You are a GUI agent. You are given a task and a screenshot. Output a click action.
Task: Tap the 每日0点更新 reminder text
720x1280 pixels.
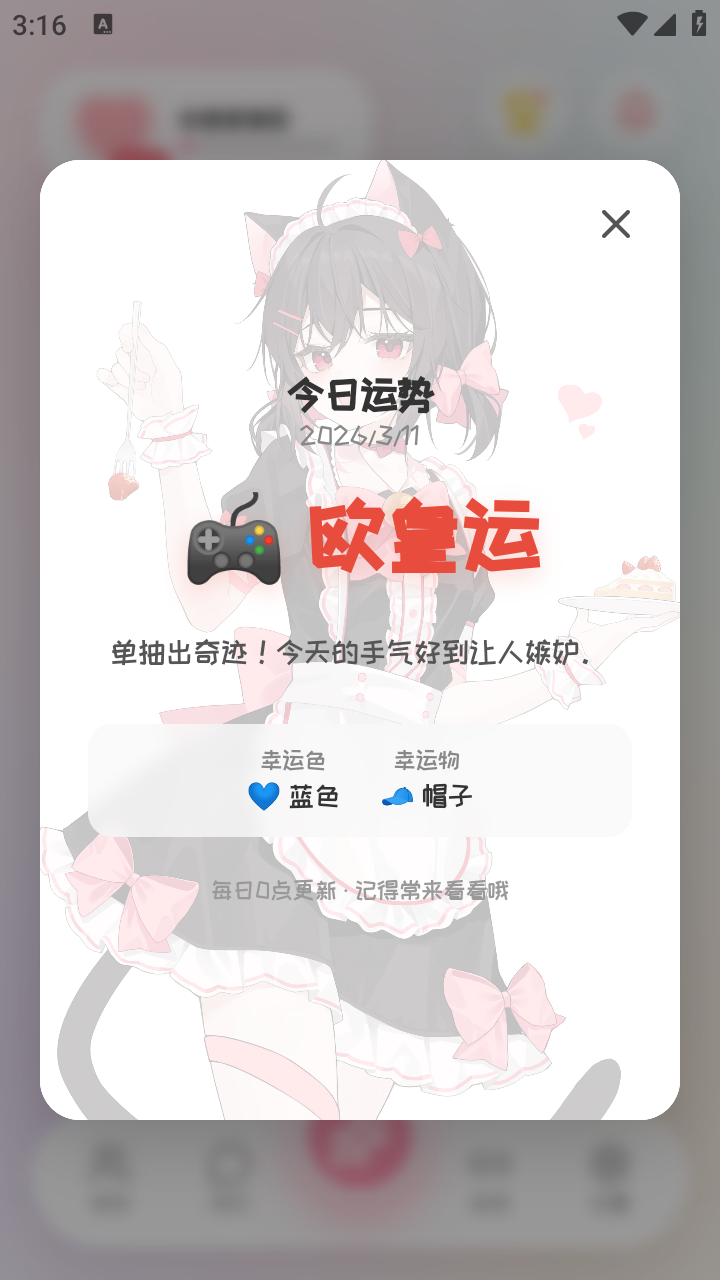point(360,890)
